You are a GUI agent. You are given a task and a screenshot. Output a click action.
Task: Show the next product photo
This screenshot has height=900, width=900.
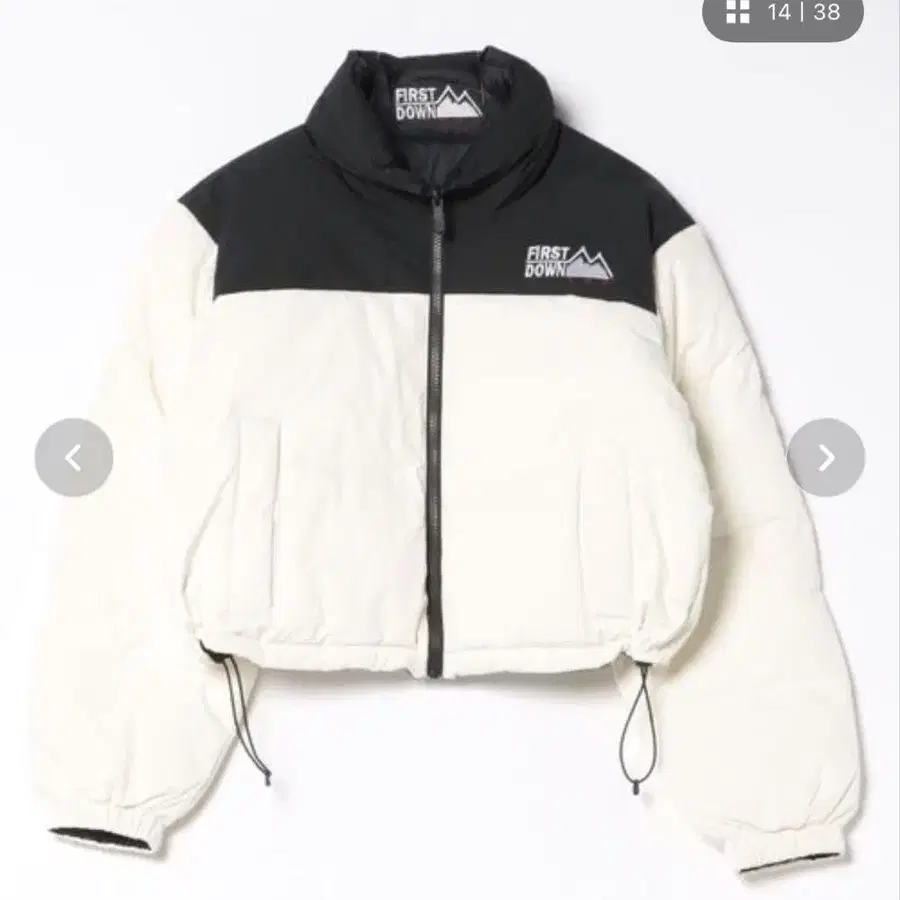coord(825,457)
